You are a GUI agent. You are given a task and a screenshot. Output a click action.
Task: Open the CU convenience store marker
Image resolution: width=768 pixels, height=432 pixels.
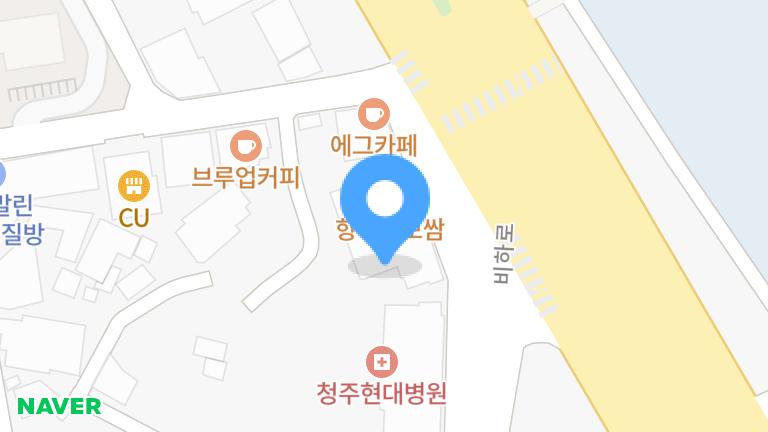tap(134, 186)
